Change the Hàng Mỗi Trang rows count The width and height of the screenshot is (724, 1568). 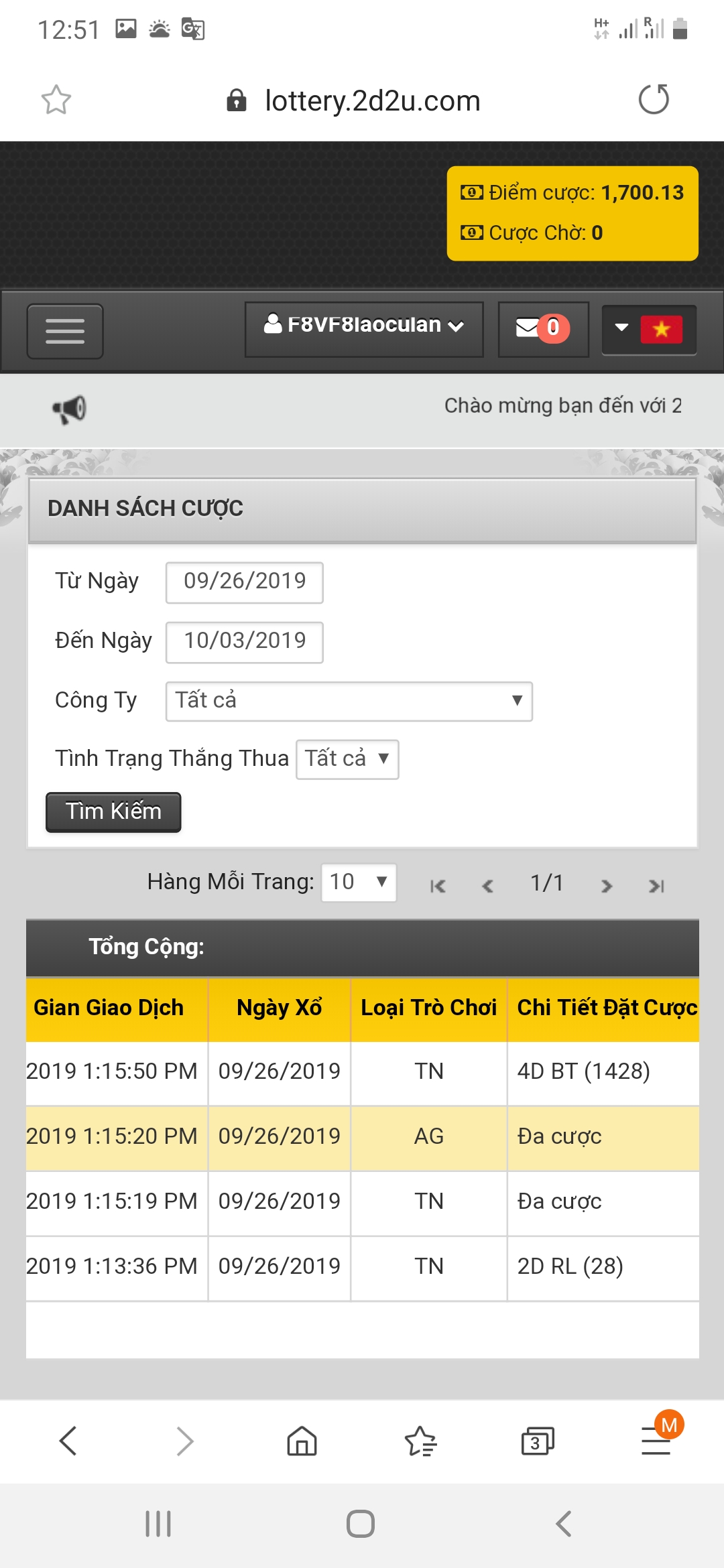[359, 883]
